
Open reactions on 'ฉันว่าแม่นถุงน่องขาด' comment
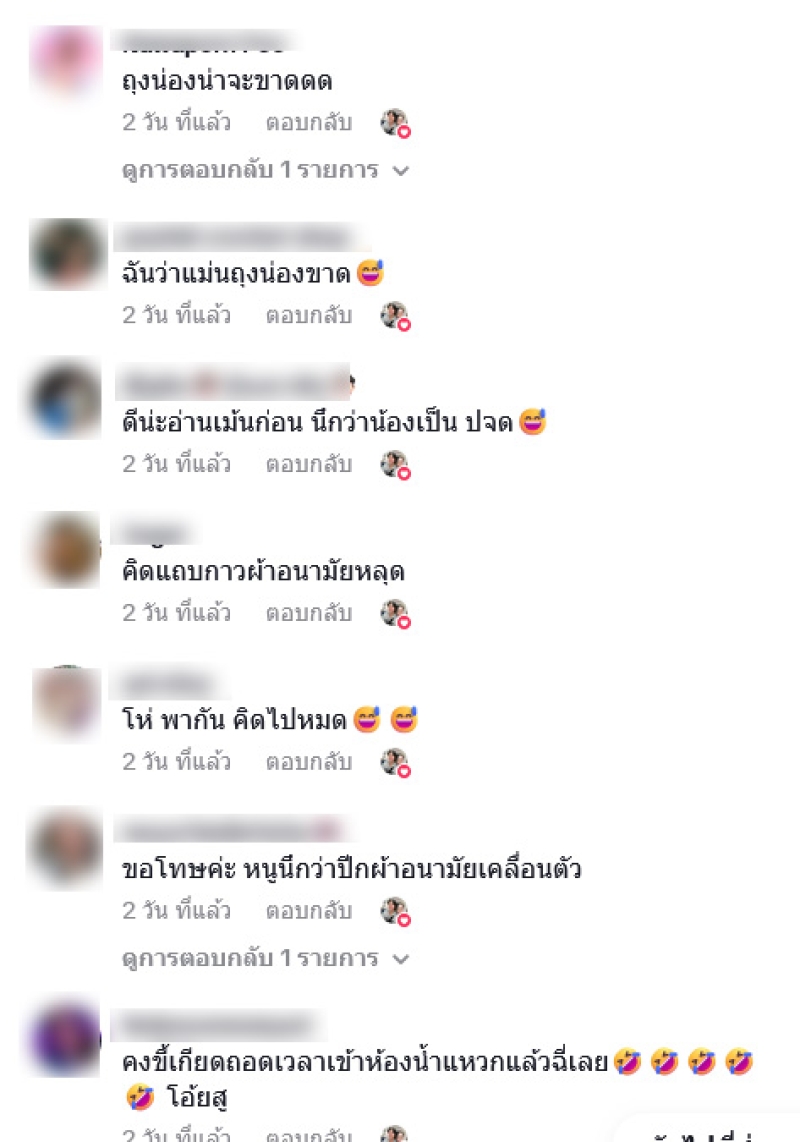(396, 316)
